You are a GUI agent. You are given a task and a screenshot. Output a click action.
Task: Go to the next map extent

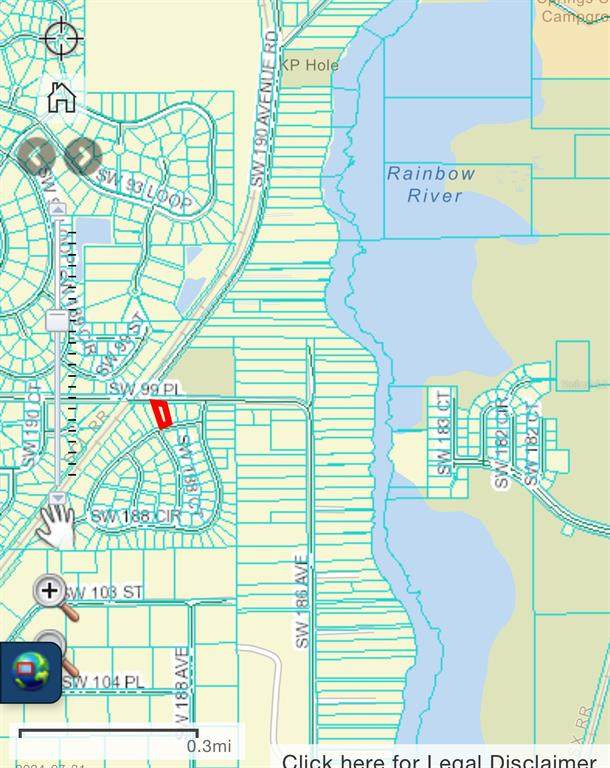point(83,154)
